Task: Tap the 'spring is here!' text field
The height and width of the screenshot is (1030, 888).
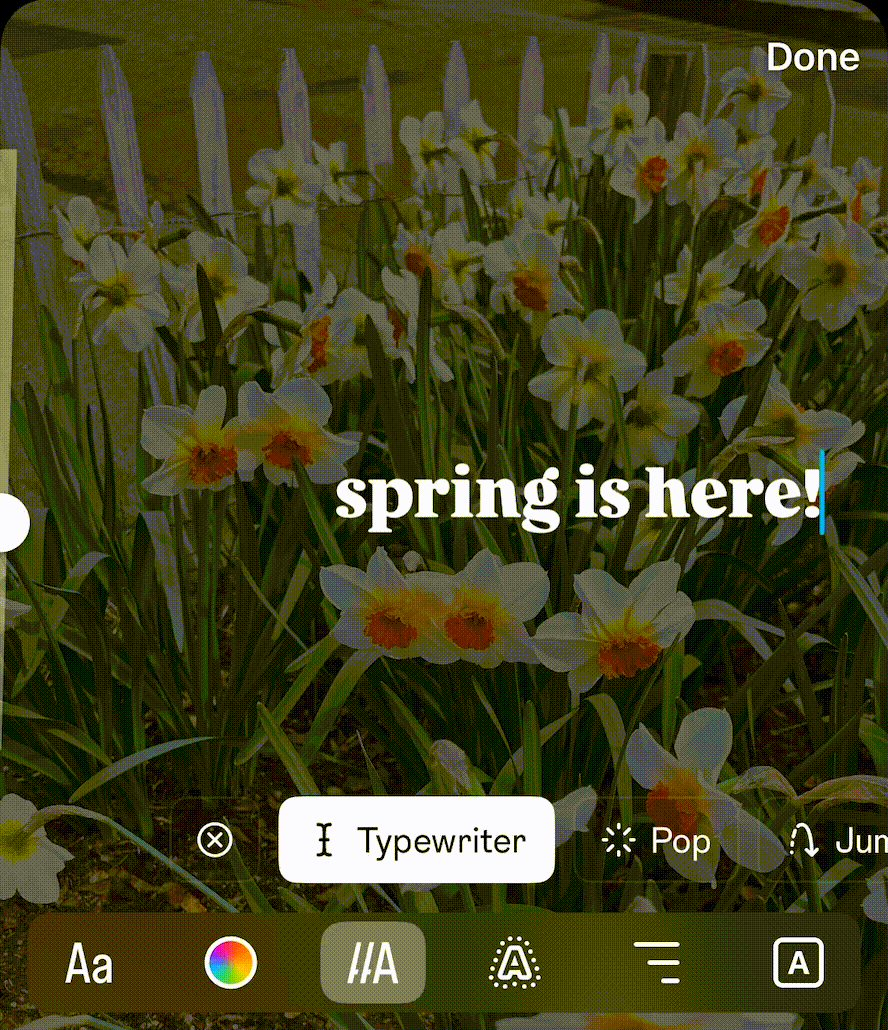Action: point(577,495)
